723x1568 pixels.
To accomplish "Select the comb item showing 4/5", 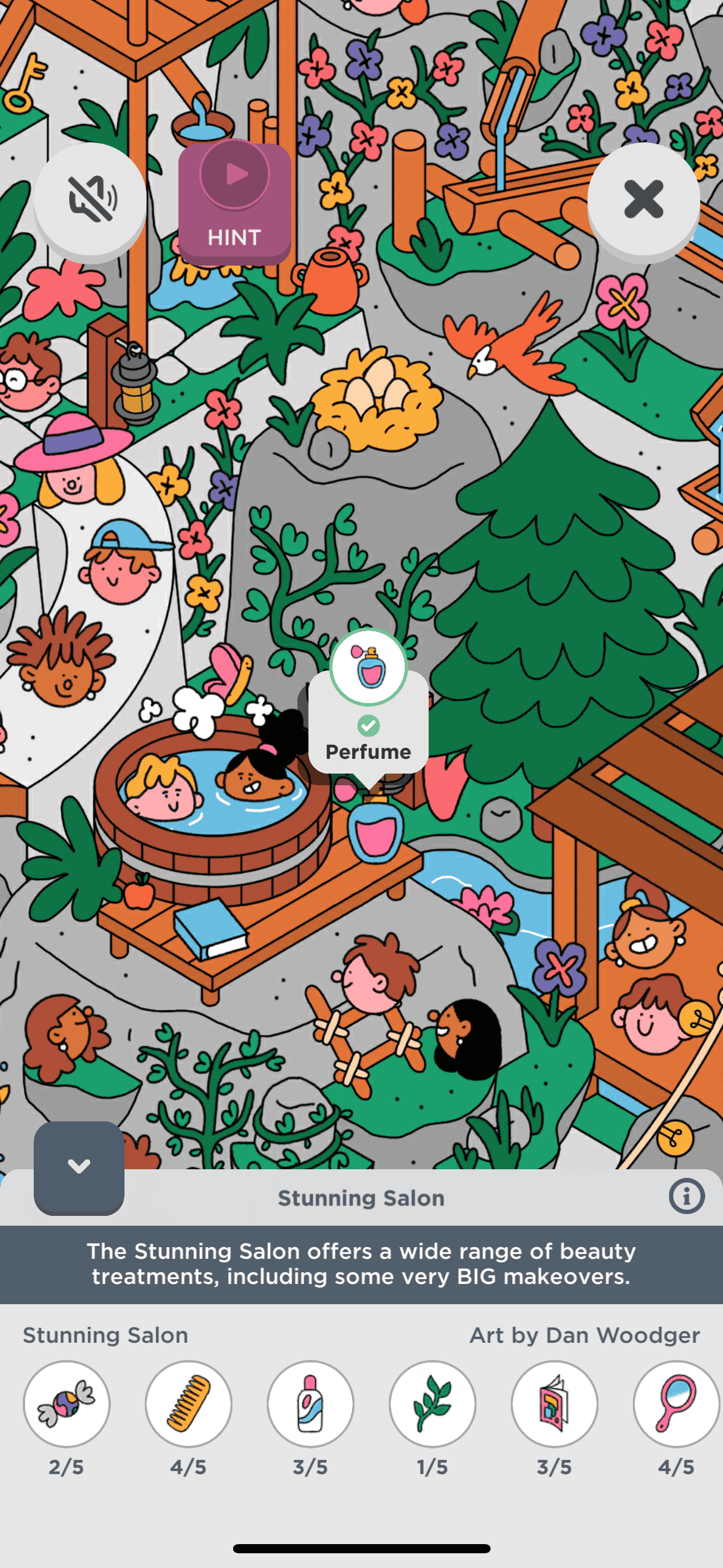I will pyautogui.click(x=188, y=1404).
